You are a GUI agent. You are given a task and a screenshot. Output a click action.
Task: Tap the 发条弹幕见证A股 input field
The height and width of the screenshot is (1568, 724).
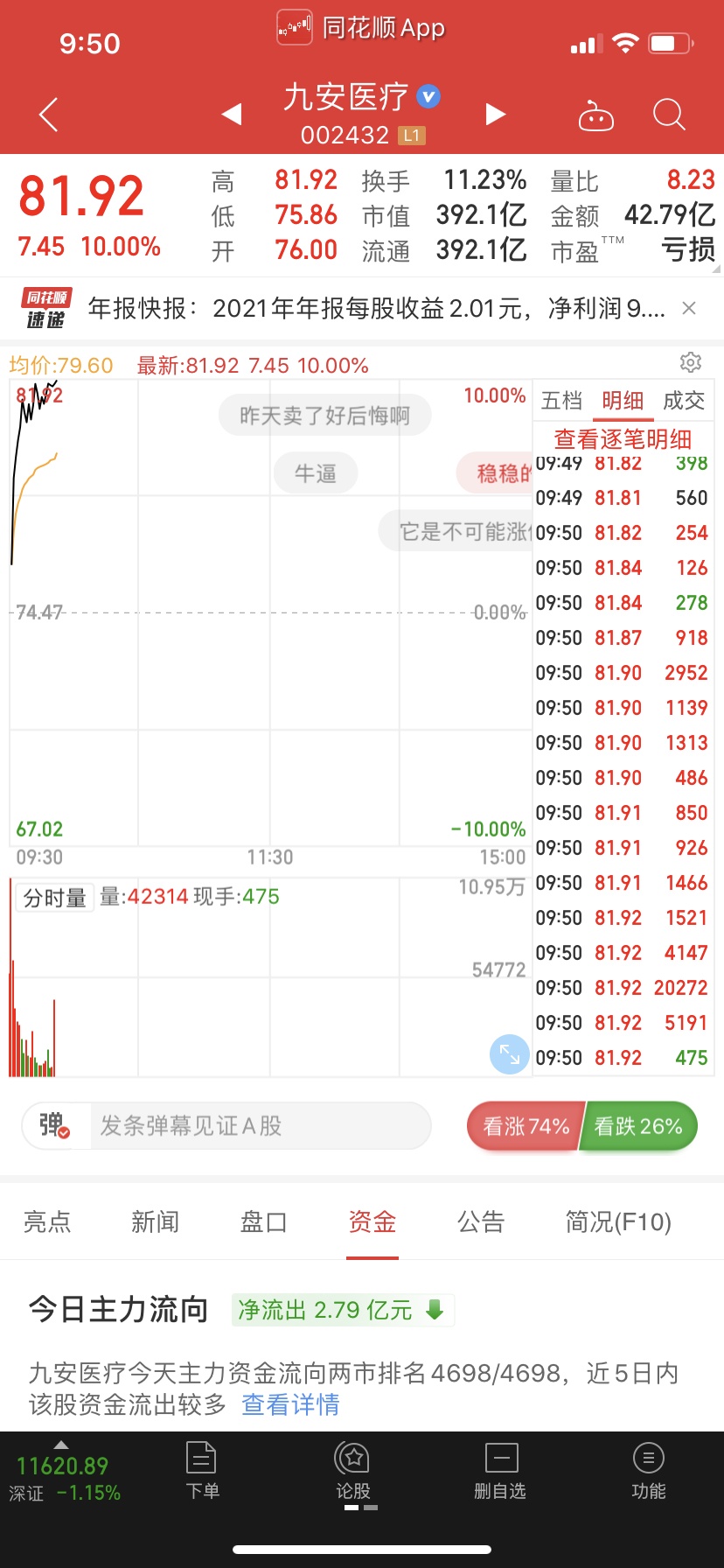(261, 1126)
